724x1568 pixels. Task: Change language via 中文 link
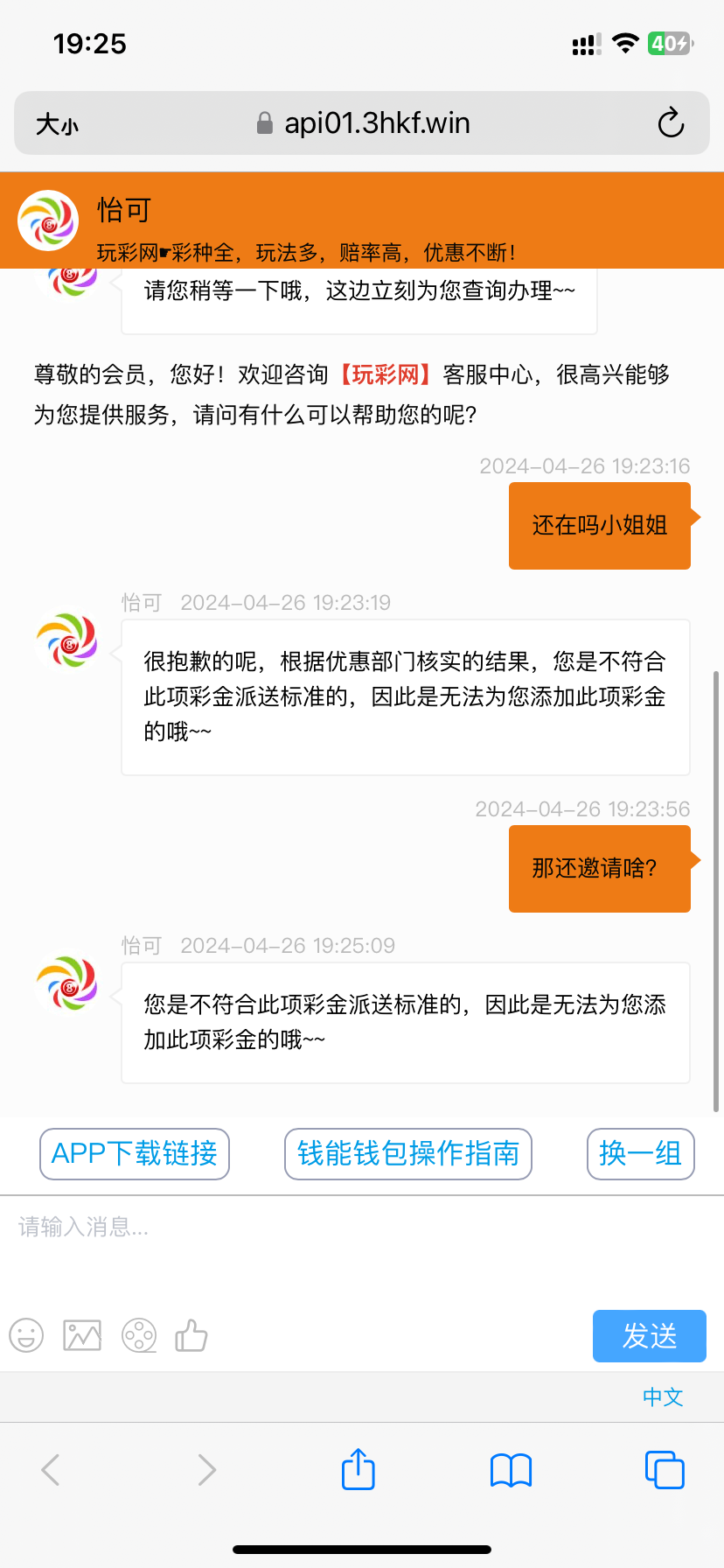(x=663, y=1397)
